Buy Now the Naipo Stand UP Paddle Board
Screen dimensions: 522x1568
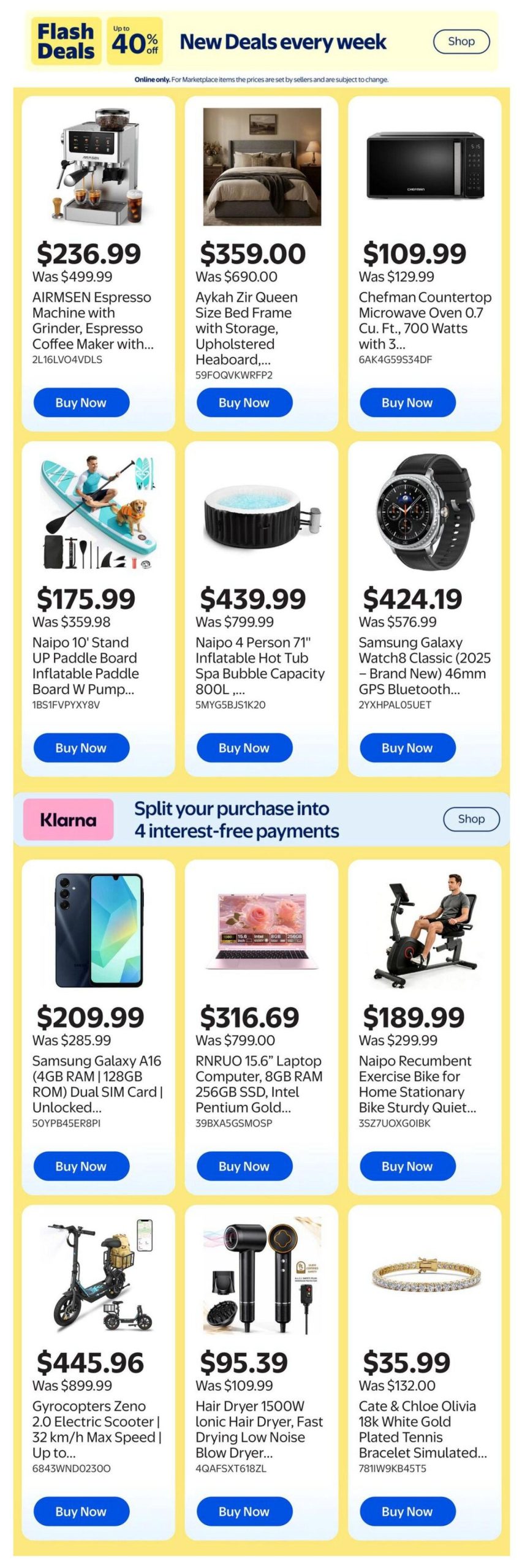click(x=81, y=747)
